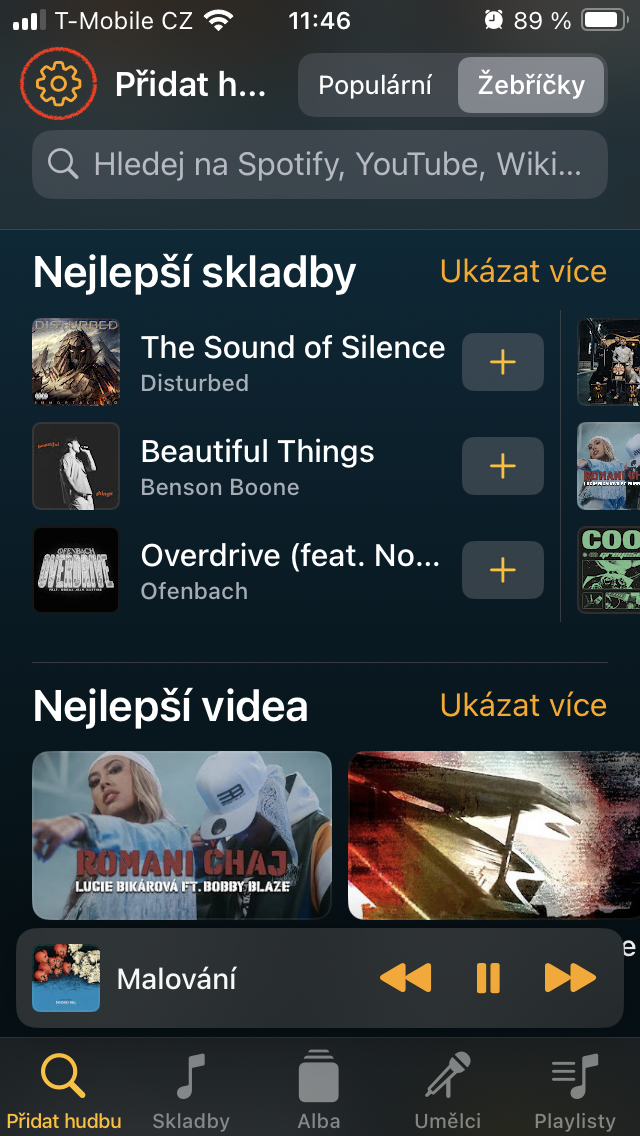Screen dimensions: 640x1136
Task: Show more under Nejlepší skladby
Action: tap(523, 271)
